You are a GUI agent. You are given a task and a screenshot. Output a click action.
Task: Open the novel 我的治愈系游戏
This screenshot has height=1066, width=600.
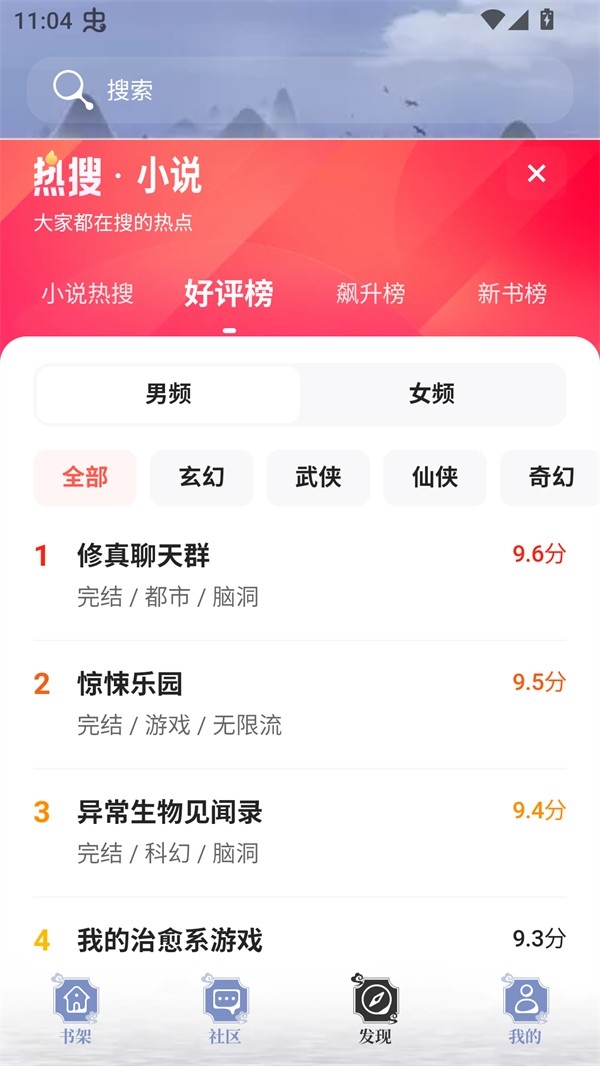(170, 940)
